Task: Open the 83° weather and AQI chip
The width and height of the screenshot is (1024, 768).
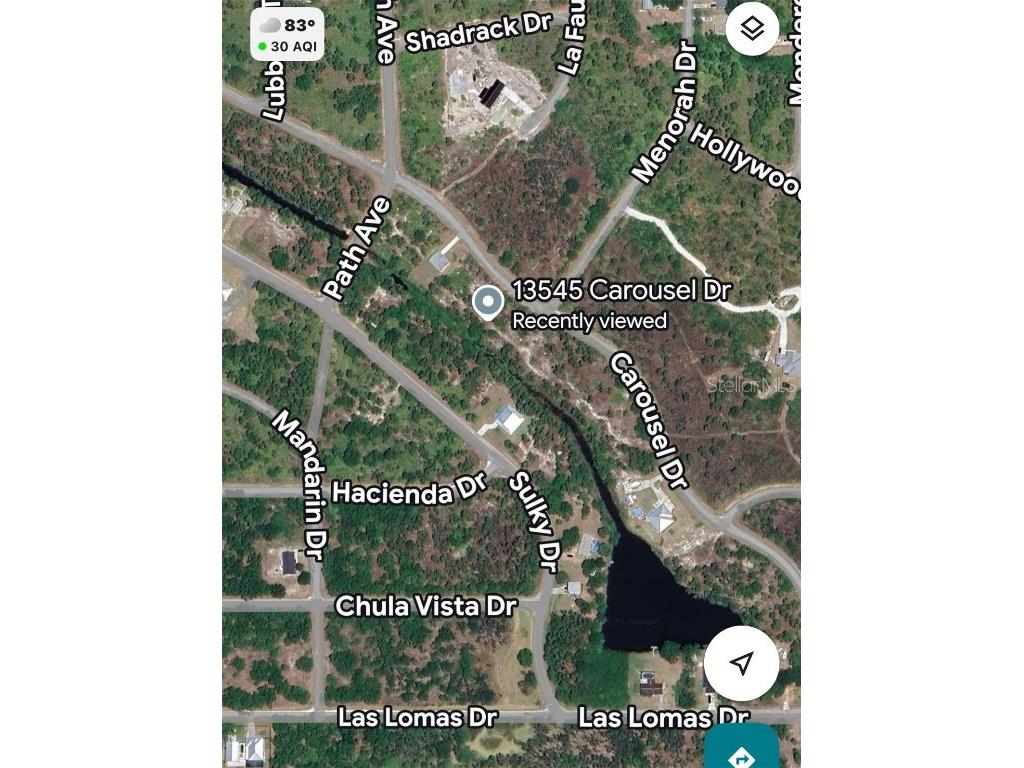Action: click(x=287, y=35)
